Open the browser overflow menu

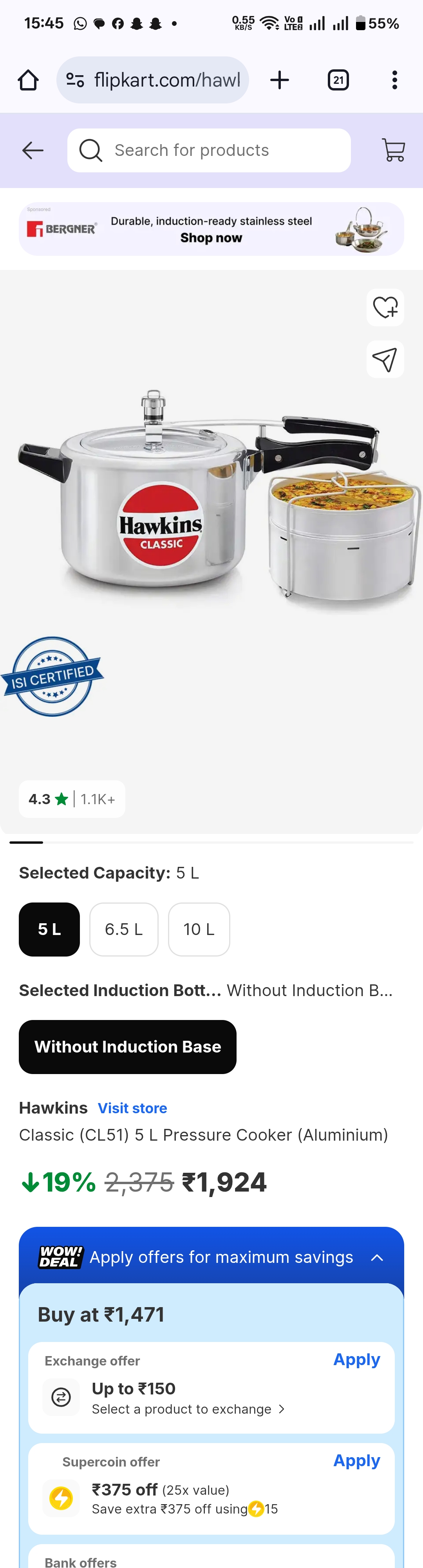click(x=395, y=80)
